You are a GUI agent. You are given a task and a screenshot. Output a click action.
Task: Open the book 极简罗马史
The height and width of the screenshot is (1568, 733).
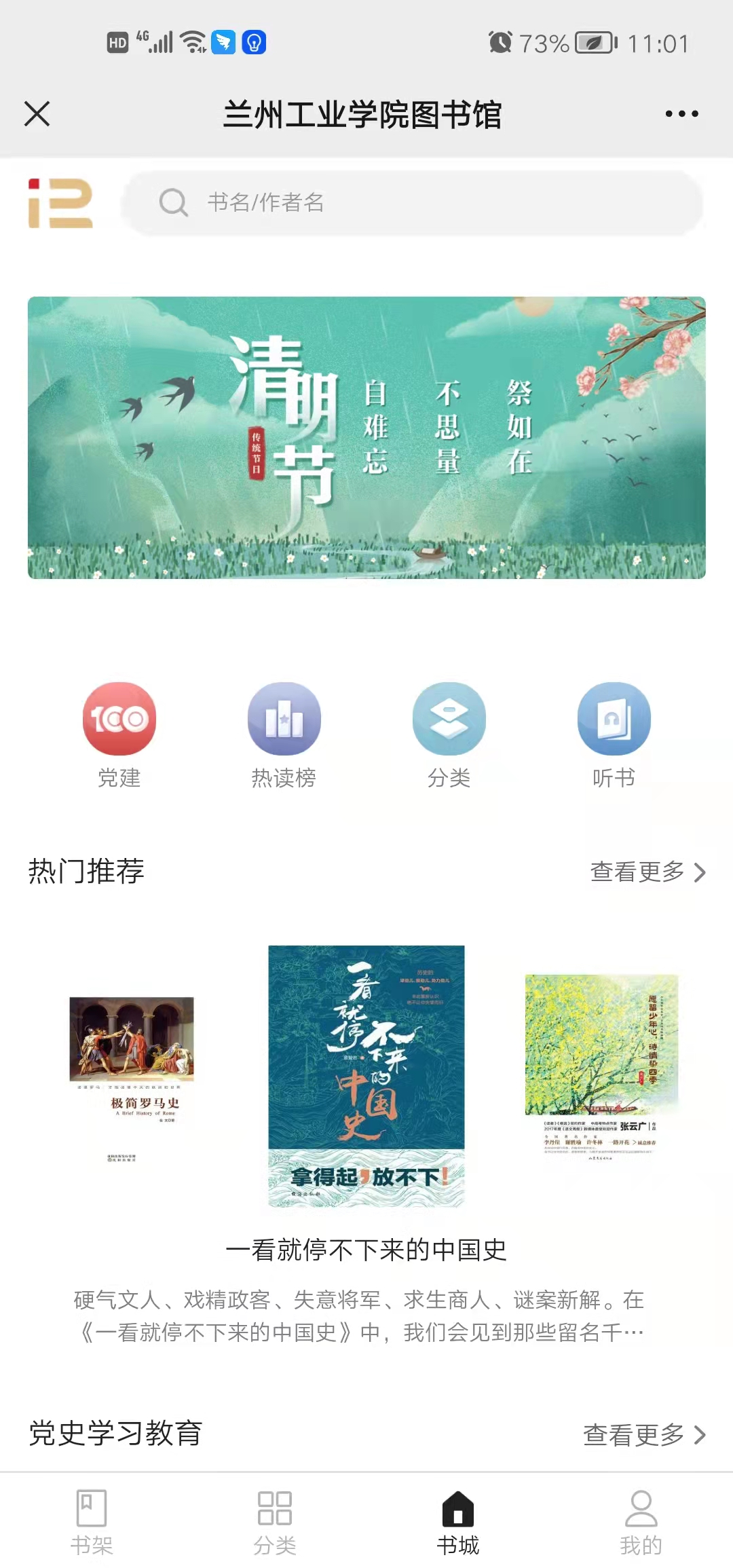click(132, 1079)
